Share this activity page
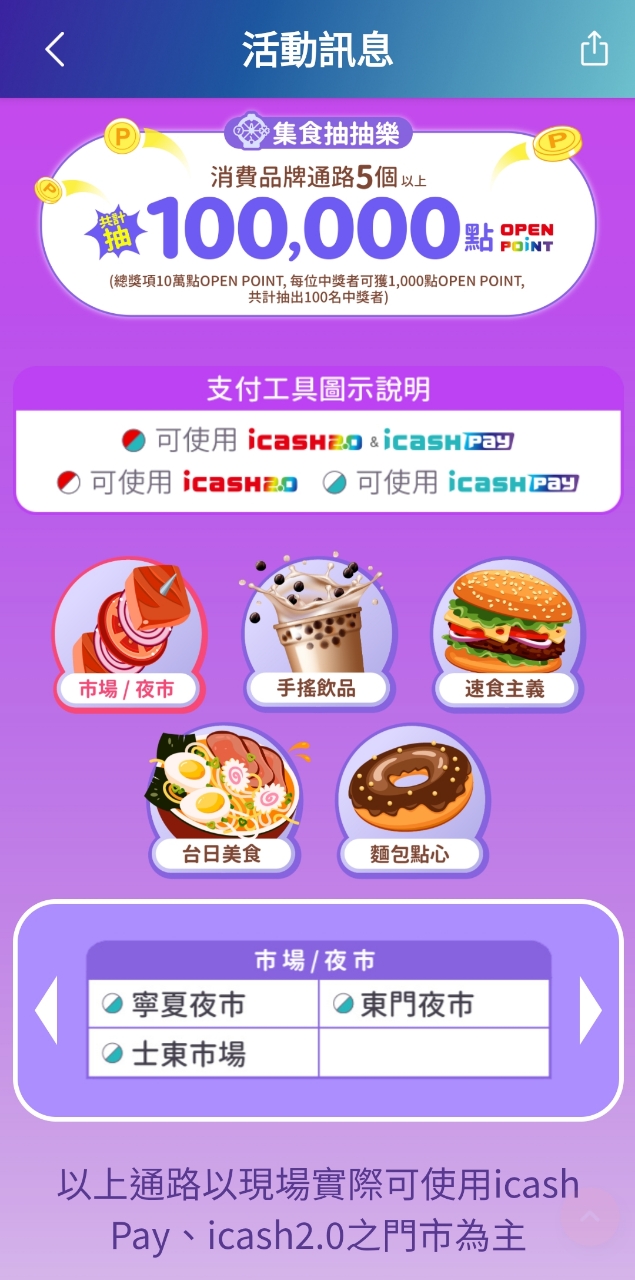Screen dimensions: 635x1280 coord(594,49)
